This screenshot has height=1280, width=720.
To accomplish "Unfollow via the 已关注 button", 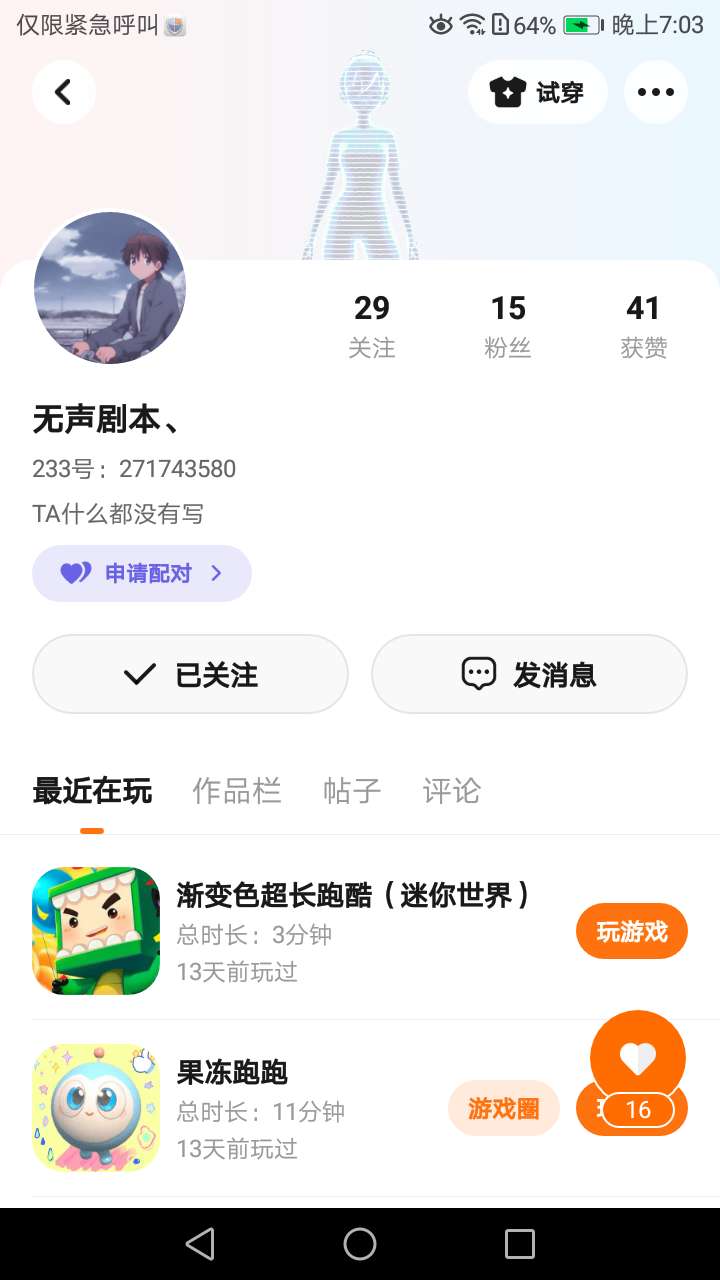I will [190, 675].
